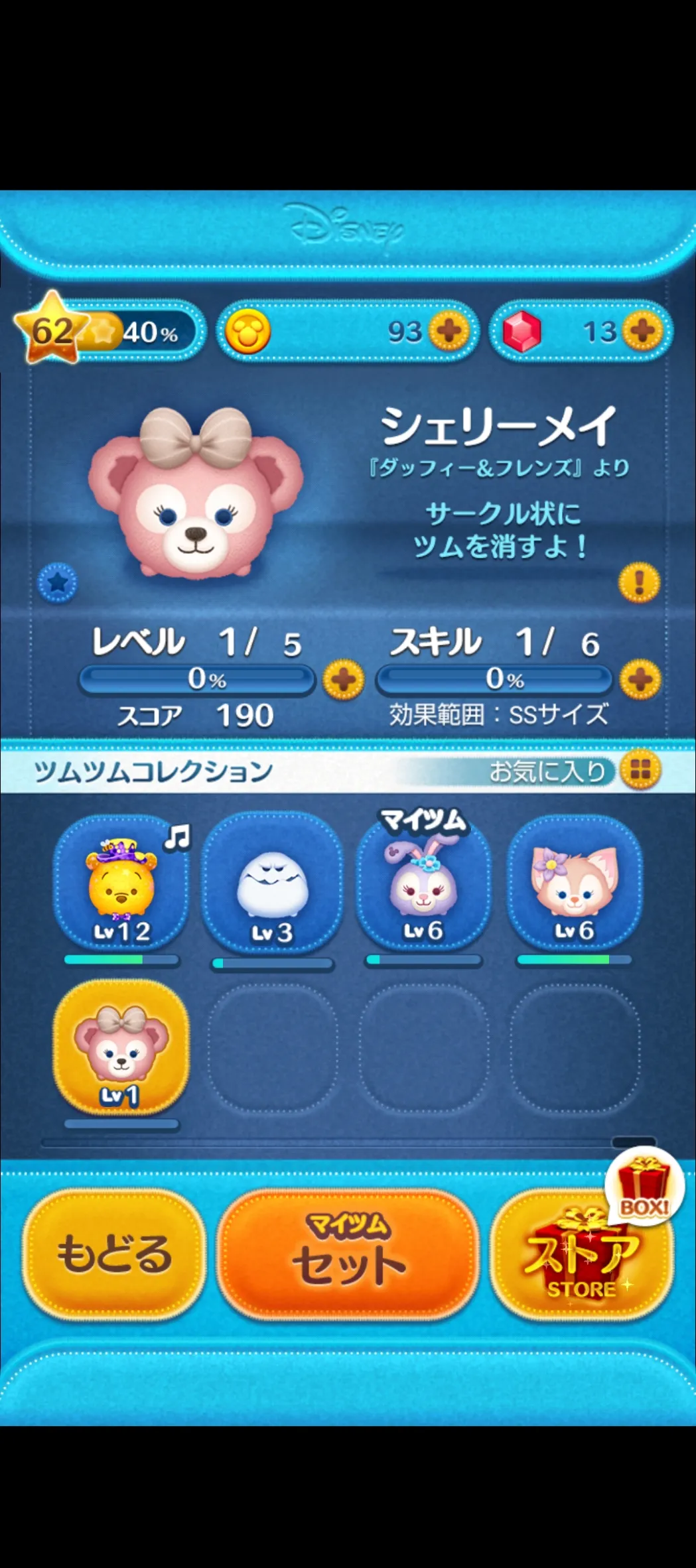Image resolution: width=696 pixels, height=1568 pixels.
Task: Select the Lv12 Pooh tsum
Action: pos(121,884)
